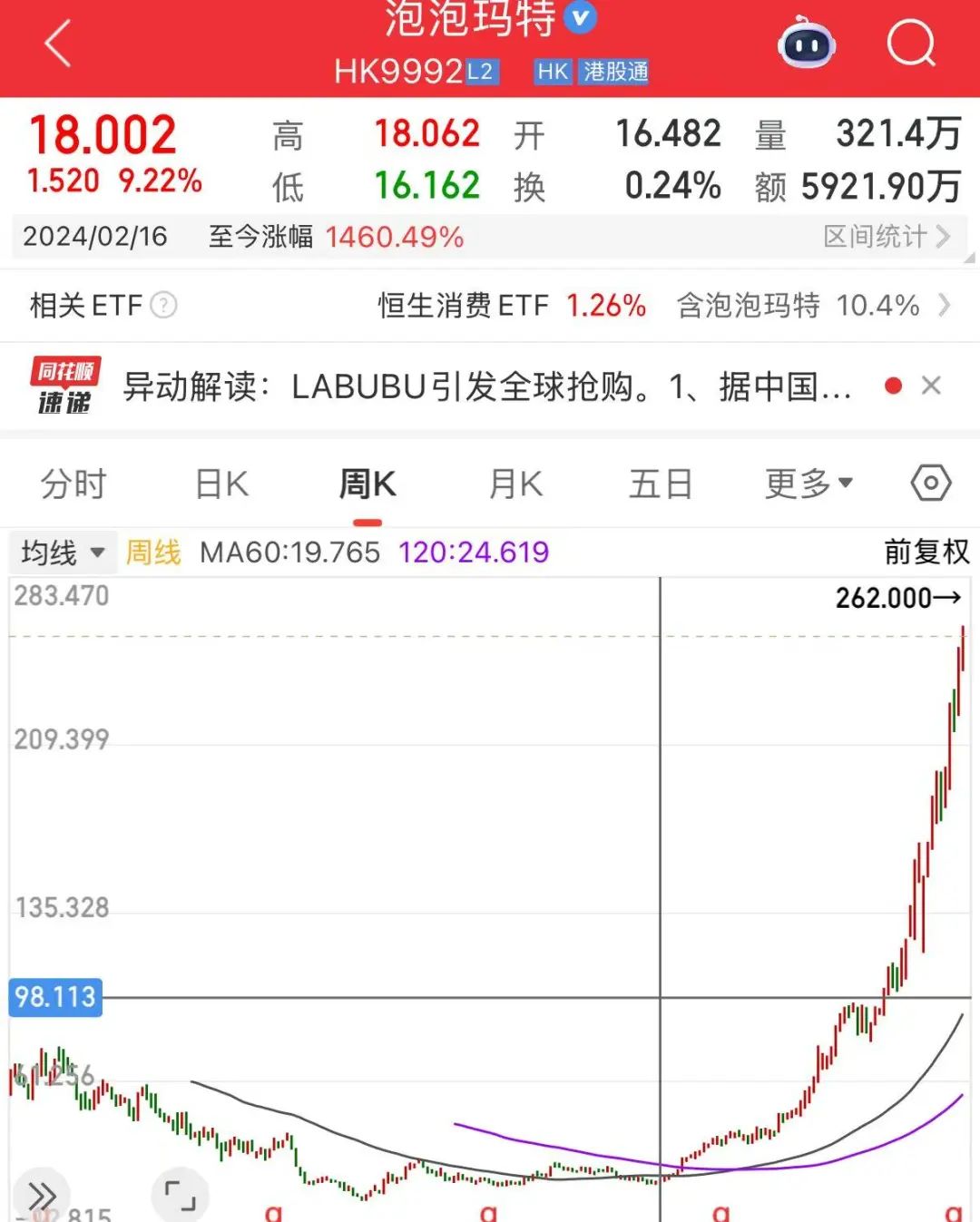Switch to the 五日 chart tab
This screenshot has height=1222, width=980.
coord(661,484)
